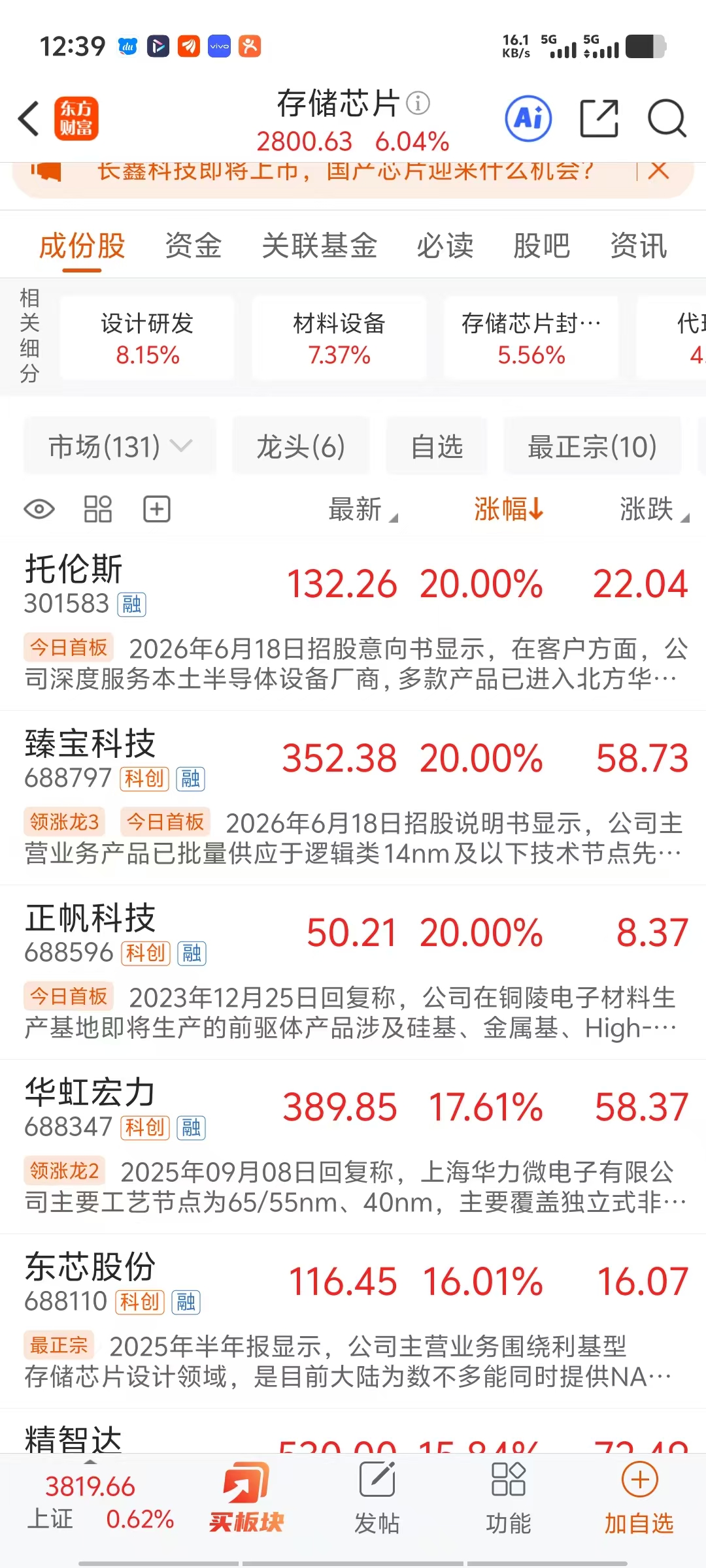
Task: Open the 设计研发 sub-sector card
Action: click(147, 338)
